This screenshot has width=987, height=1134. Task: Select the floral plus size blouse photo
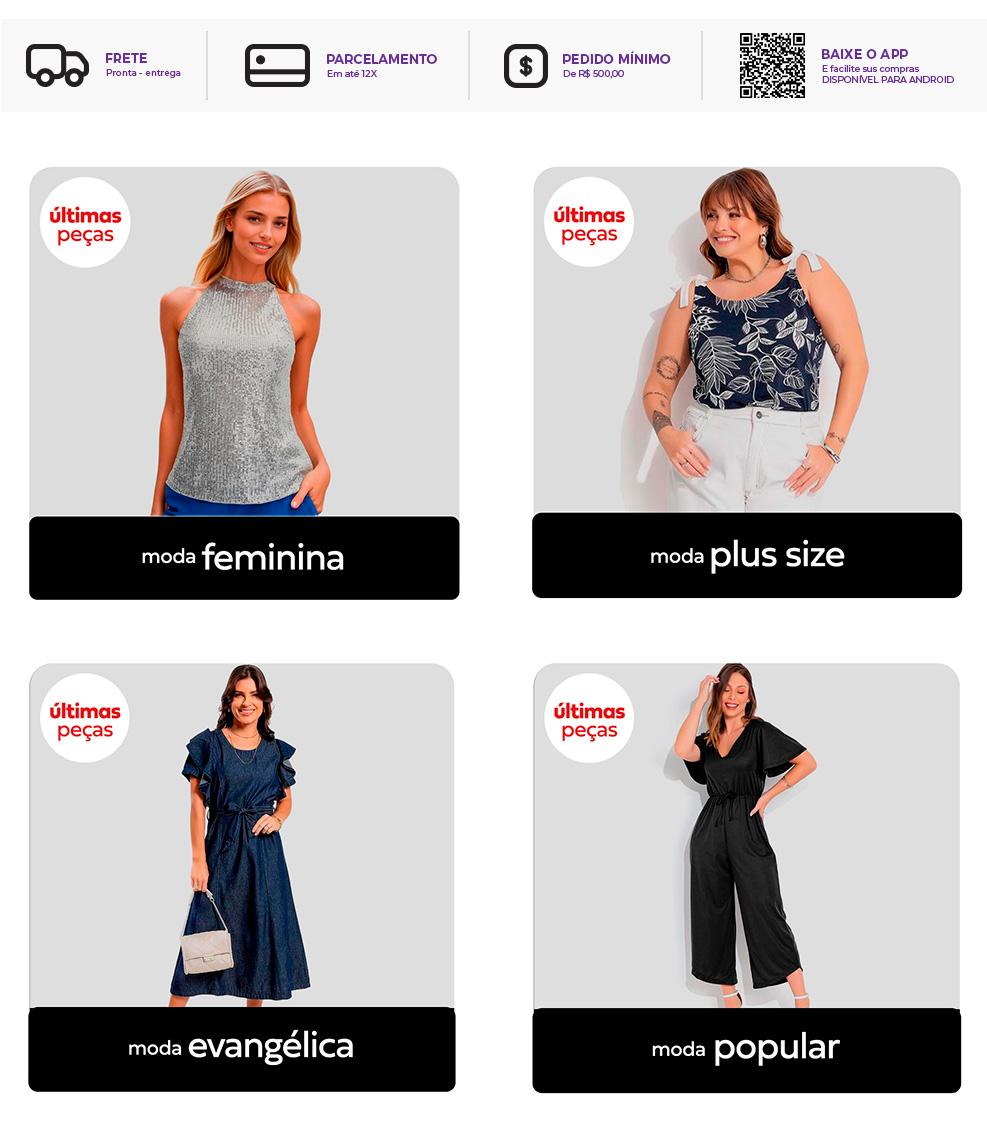pos(745,350)
